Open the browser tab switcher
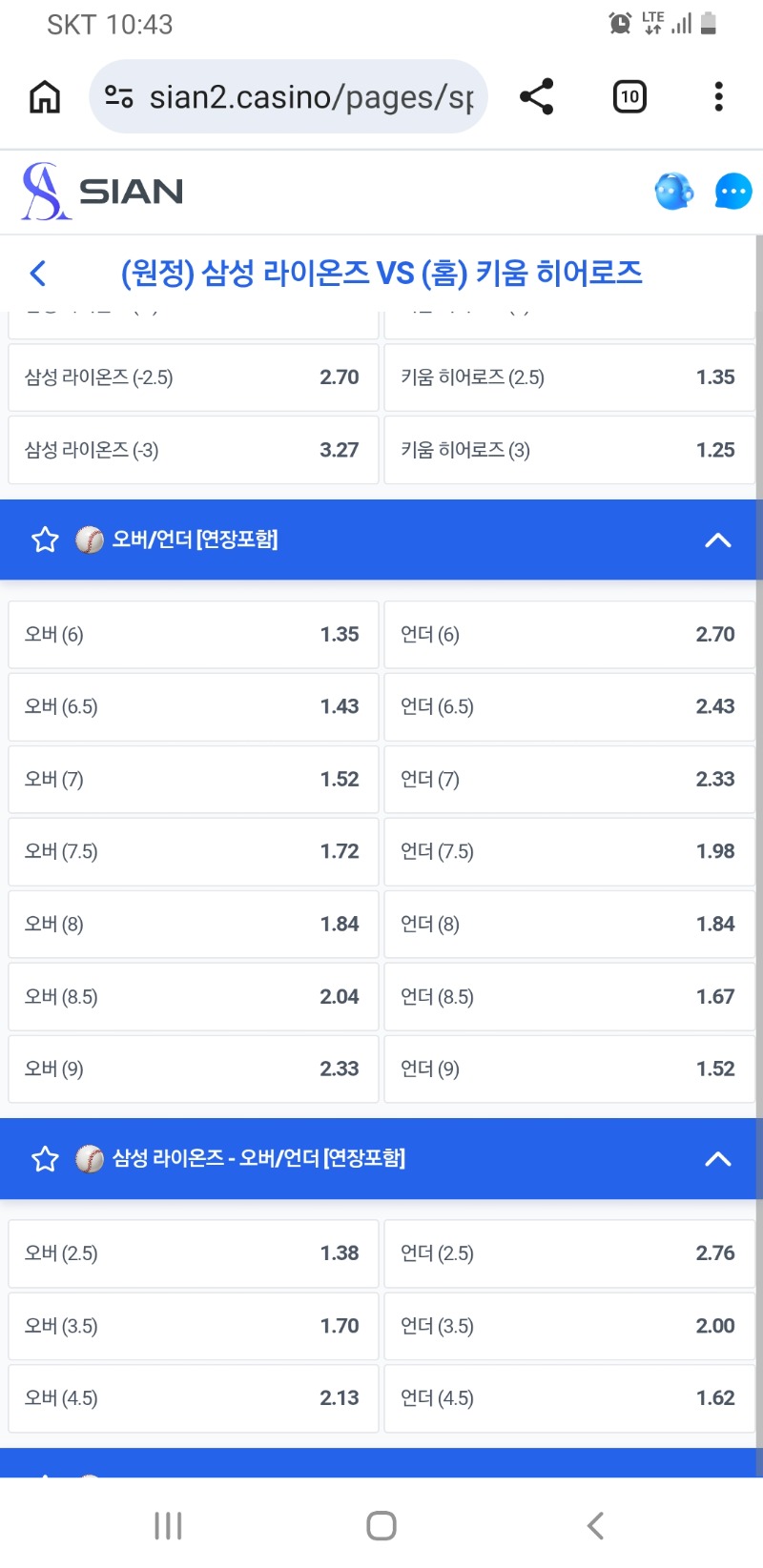This screenshot has width=763, height=1568. click(x=629, y=96)
